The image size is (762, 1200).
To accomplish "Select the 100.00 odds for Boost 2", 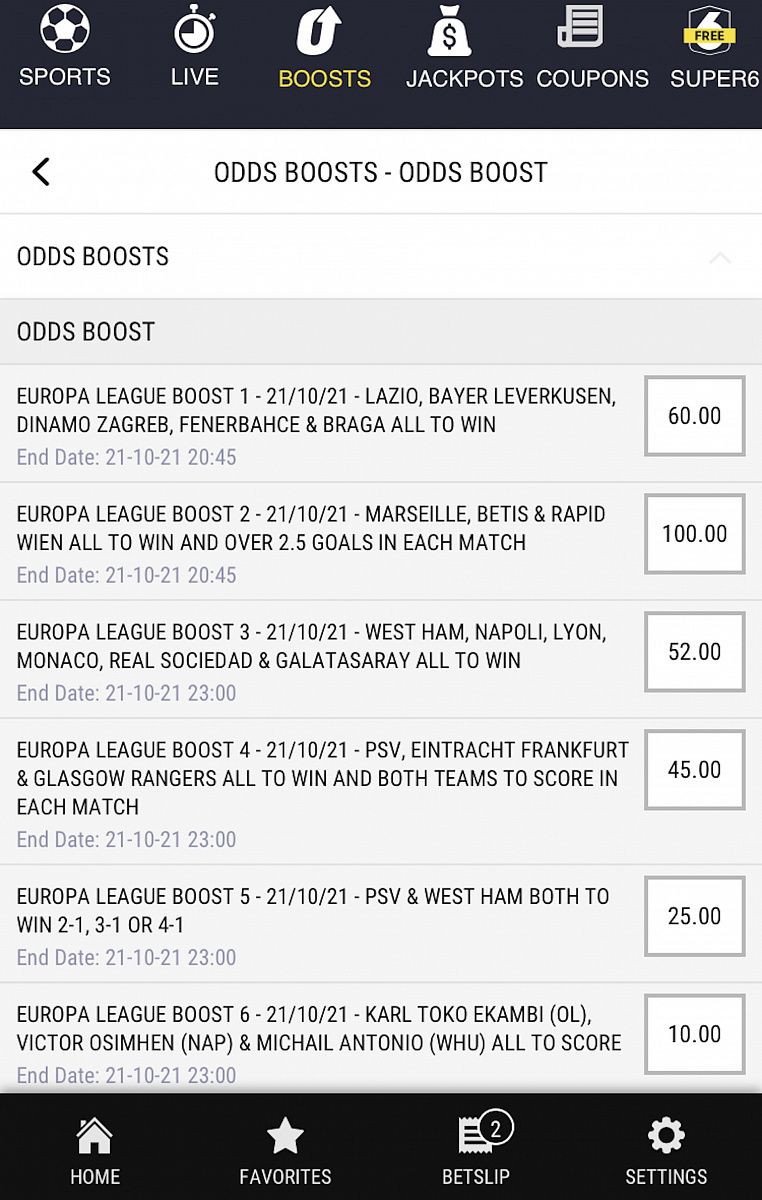I will coord(694,534).
